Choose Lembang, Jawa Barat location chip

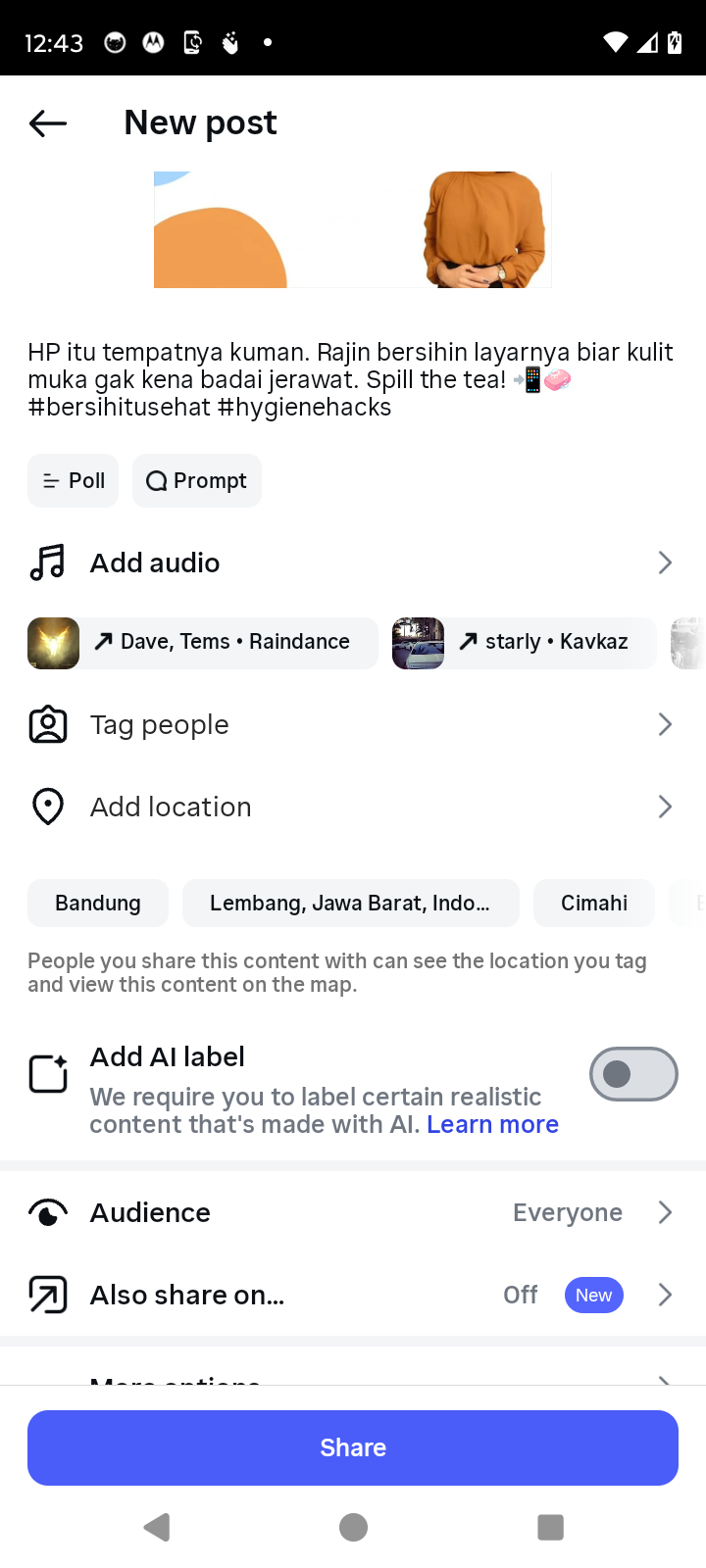coord(350,904)
